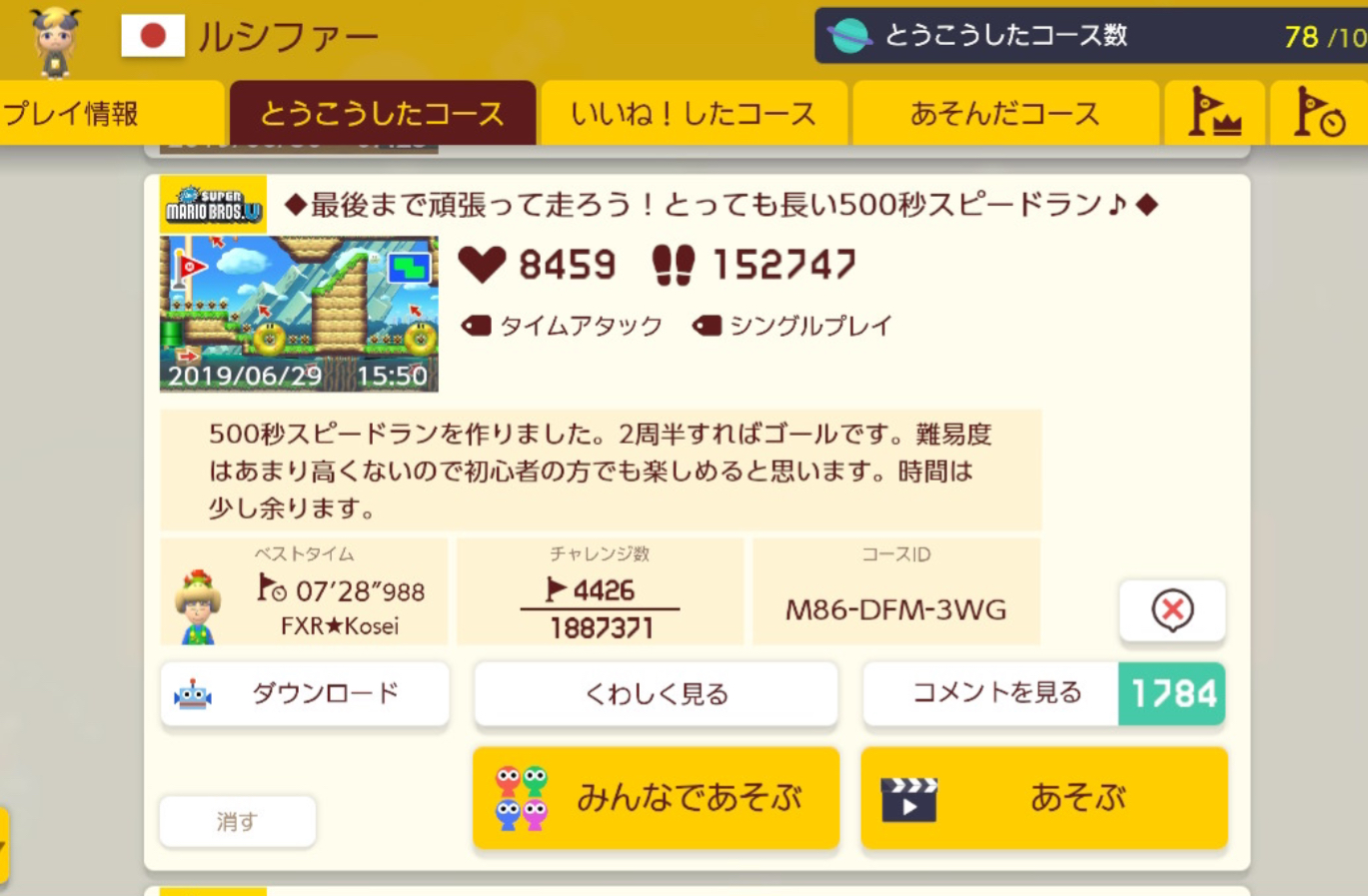Download this course with ダウンロード
Viewport: 1368px width, 896px height.
[x=304, y=693]
